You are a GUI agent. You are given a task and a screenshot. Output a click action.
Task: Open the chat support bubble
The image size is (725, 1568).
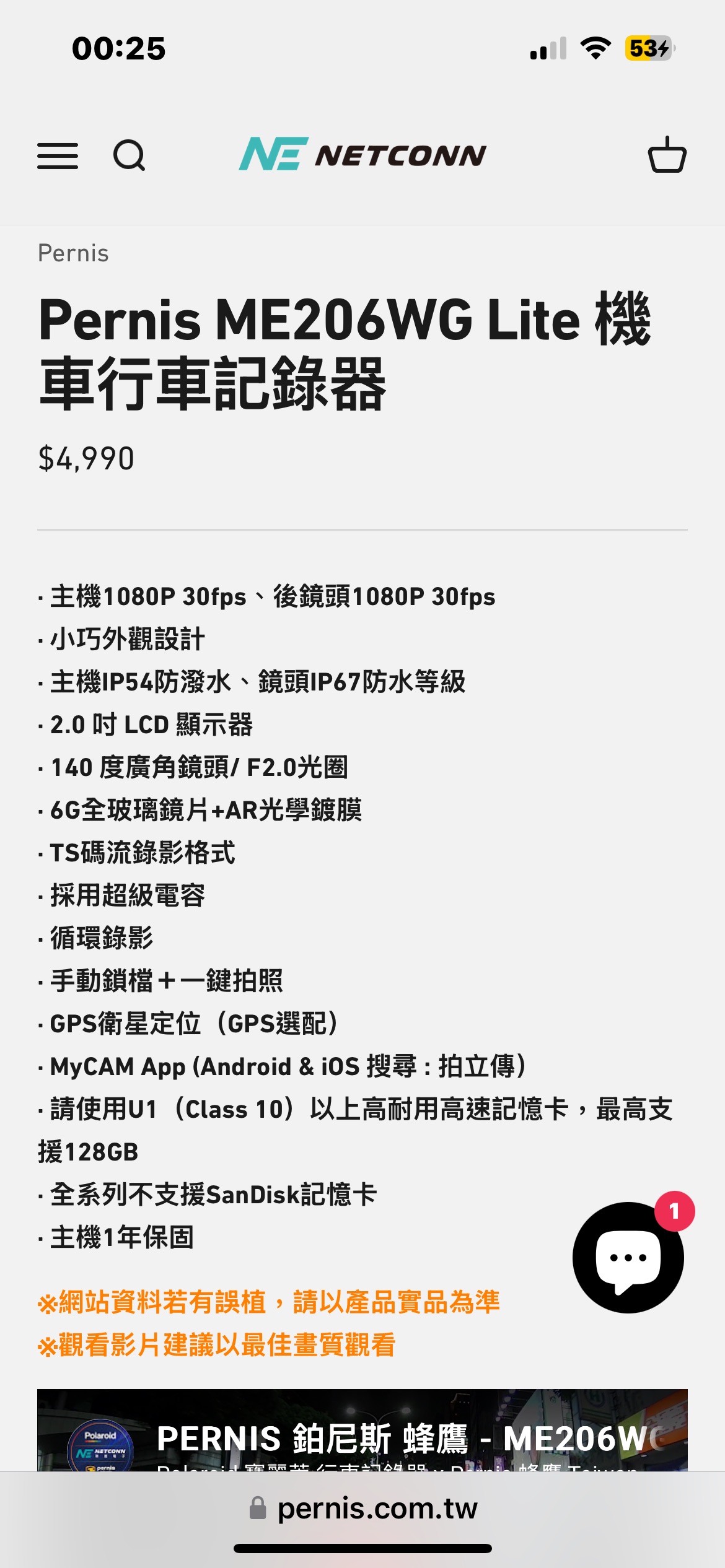628,1257
